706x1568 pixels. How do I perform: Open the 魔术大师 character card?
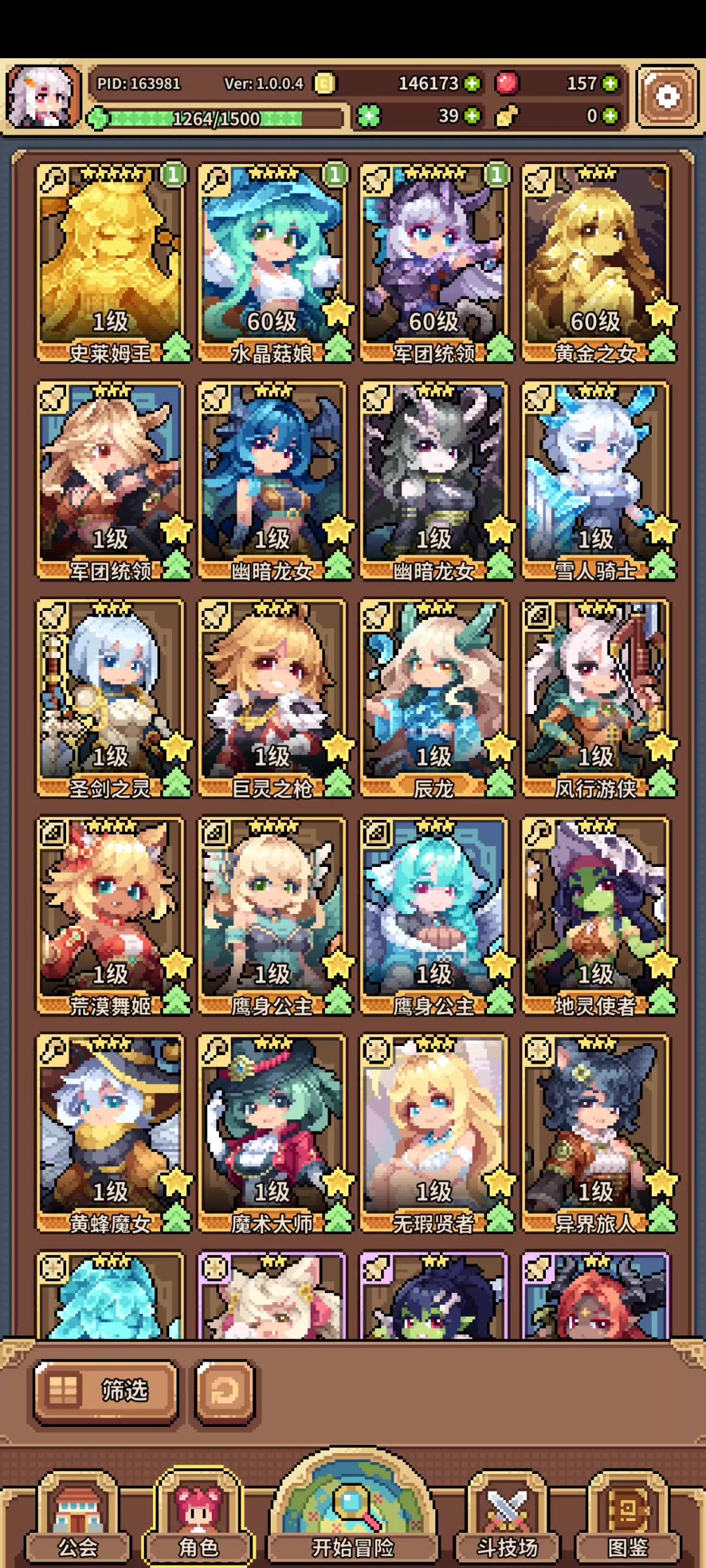pos(272,1132)
